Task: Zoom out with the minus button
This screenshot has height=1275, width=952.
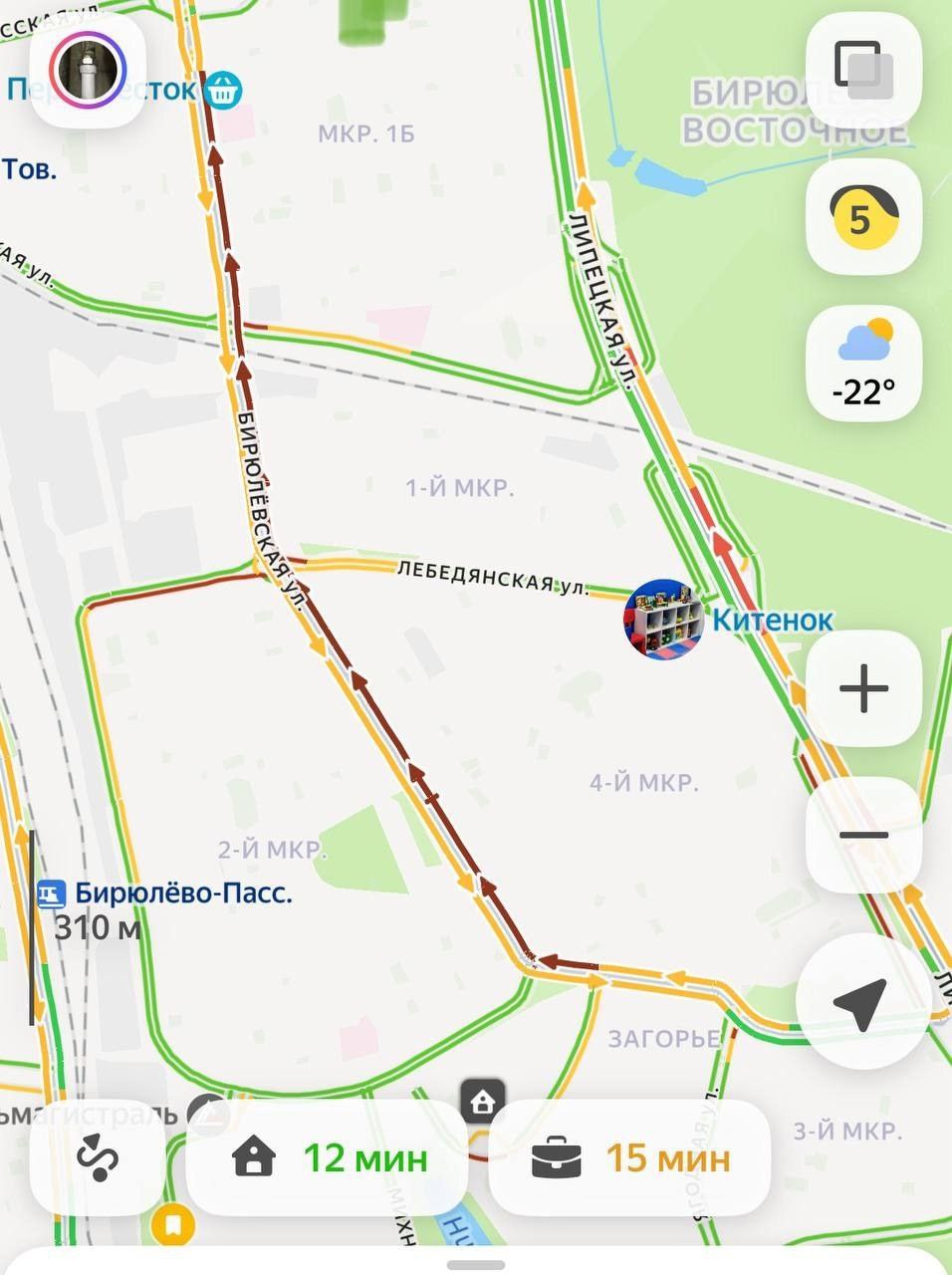Action: pos(862,835)
